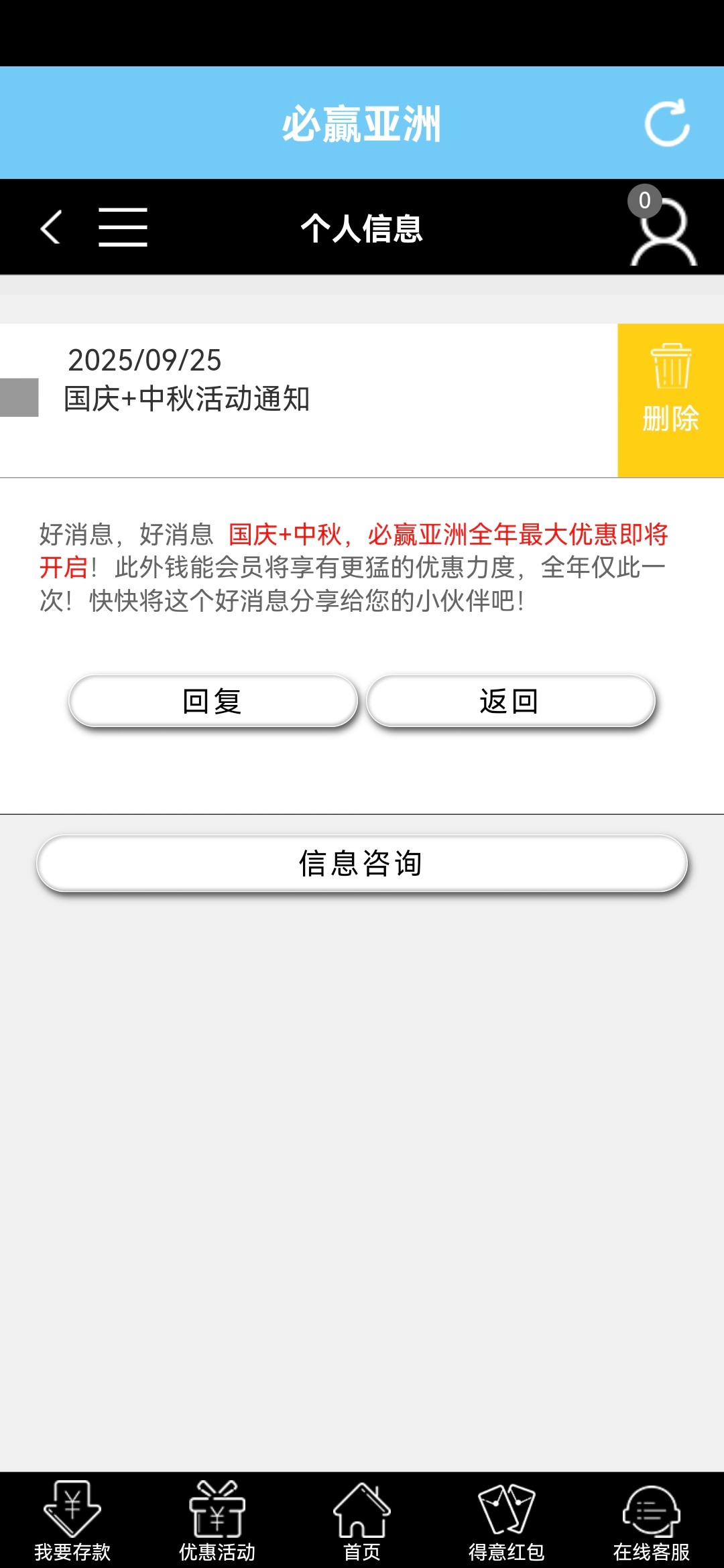Go back with the left arrow
724x1568 pixels.
click(51, 227)
